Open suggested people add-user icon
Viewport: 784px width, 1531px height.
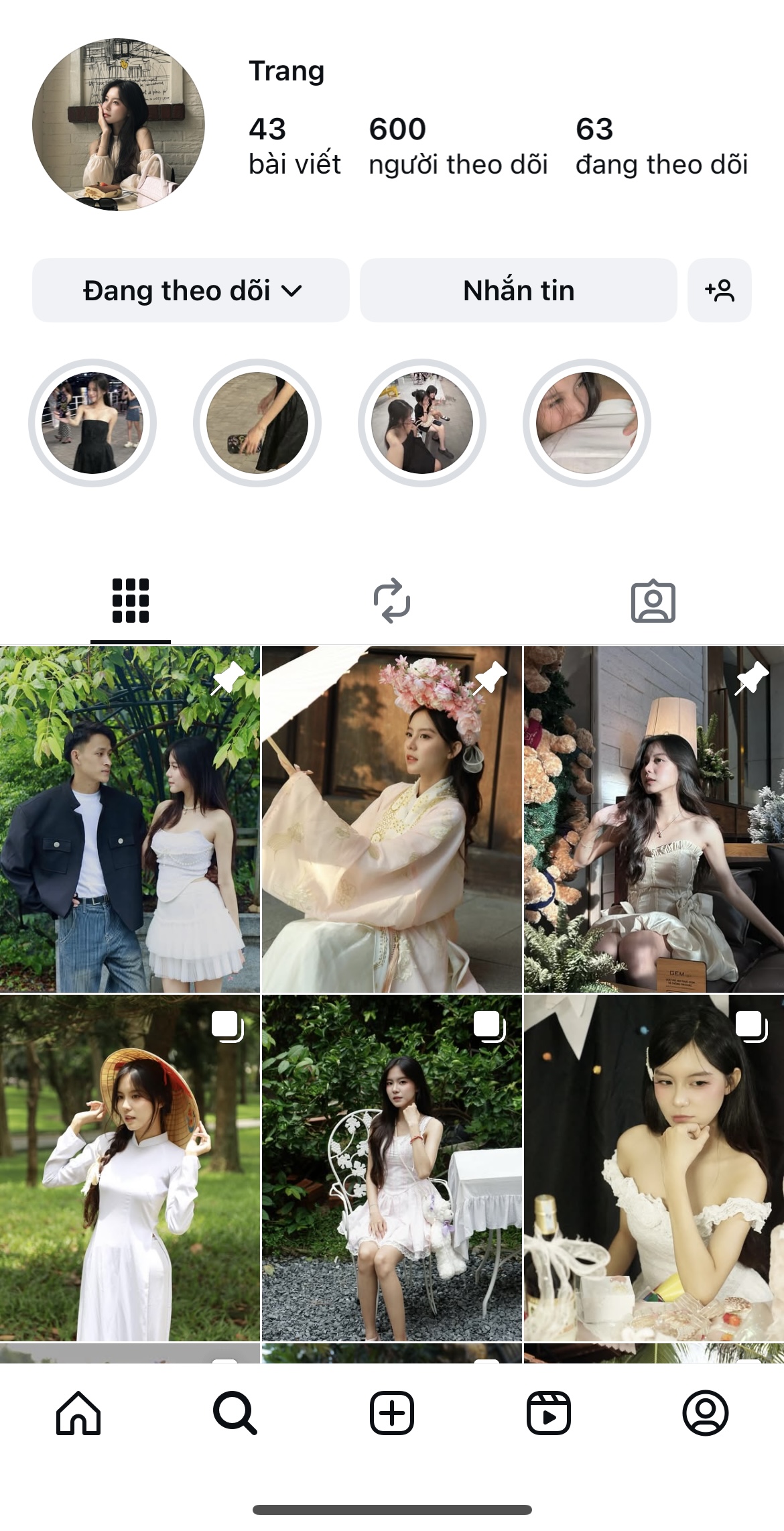[719, 290]
